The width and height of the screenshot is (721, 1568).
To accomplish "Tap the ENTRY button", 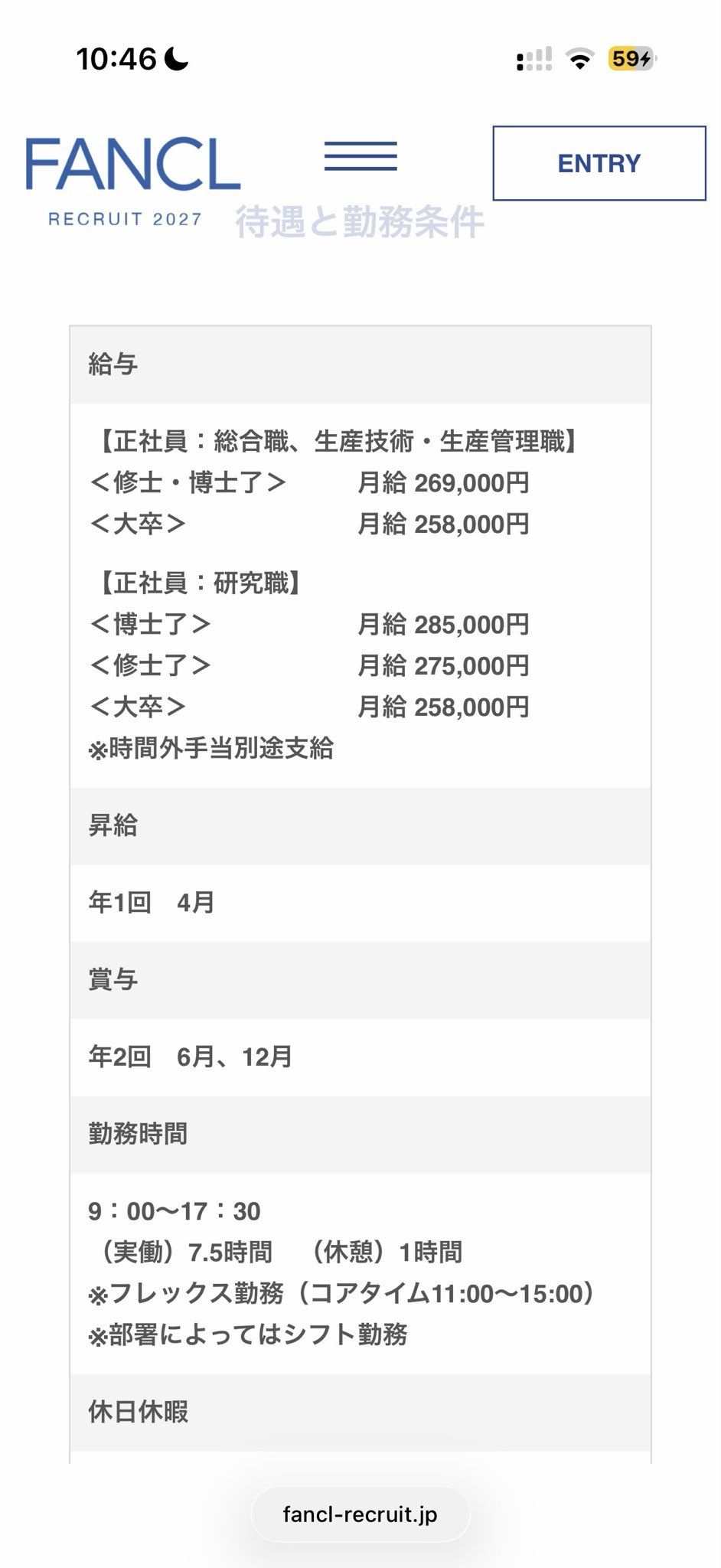I will pos(599,163).
